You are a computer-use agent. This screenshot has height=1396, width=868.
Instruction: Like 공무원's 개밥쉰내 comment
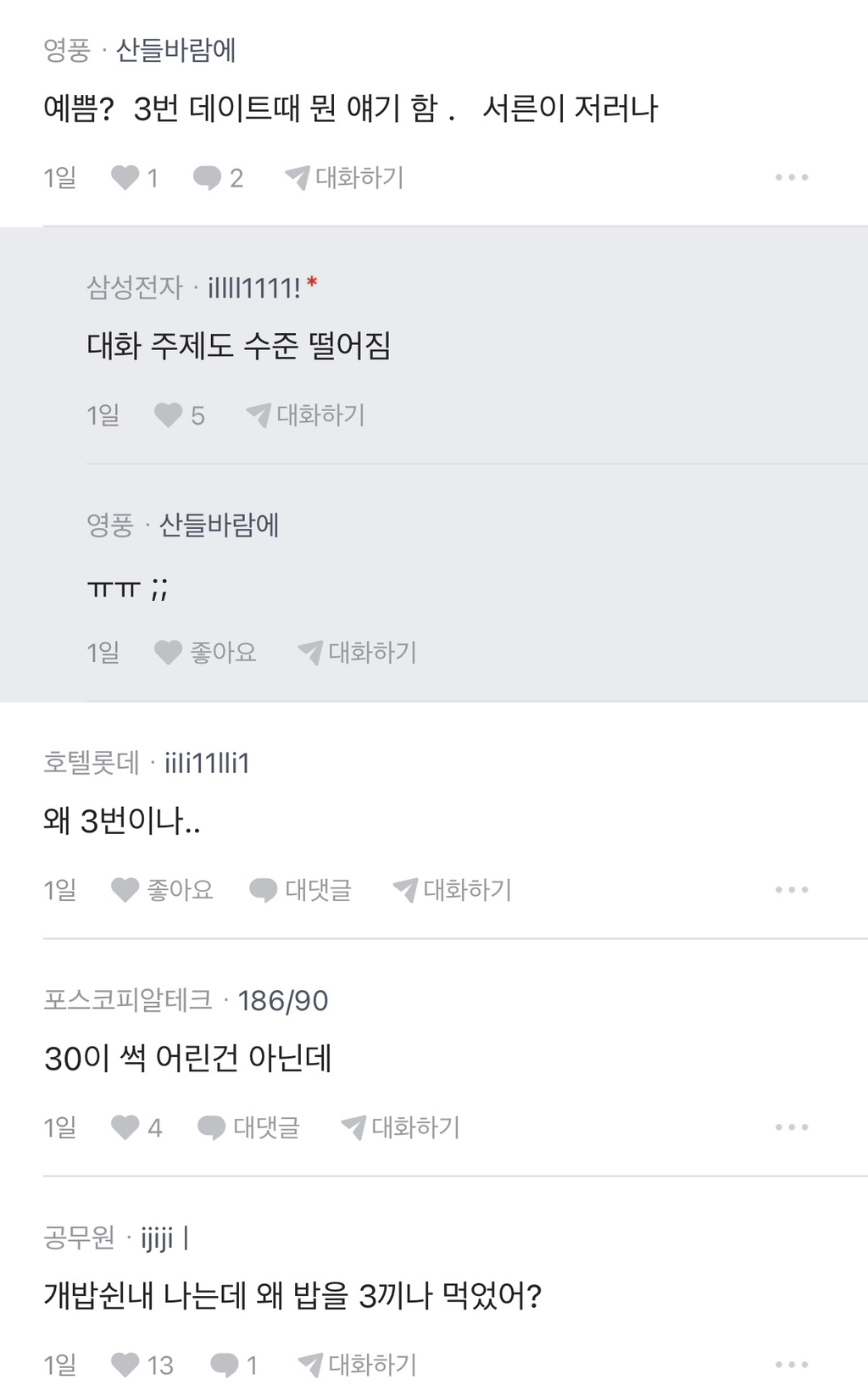142,1365
